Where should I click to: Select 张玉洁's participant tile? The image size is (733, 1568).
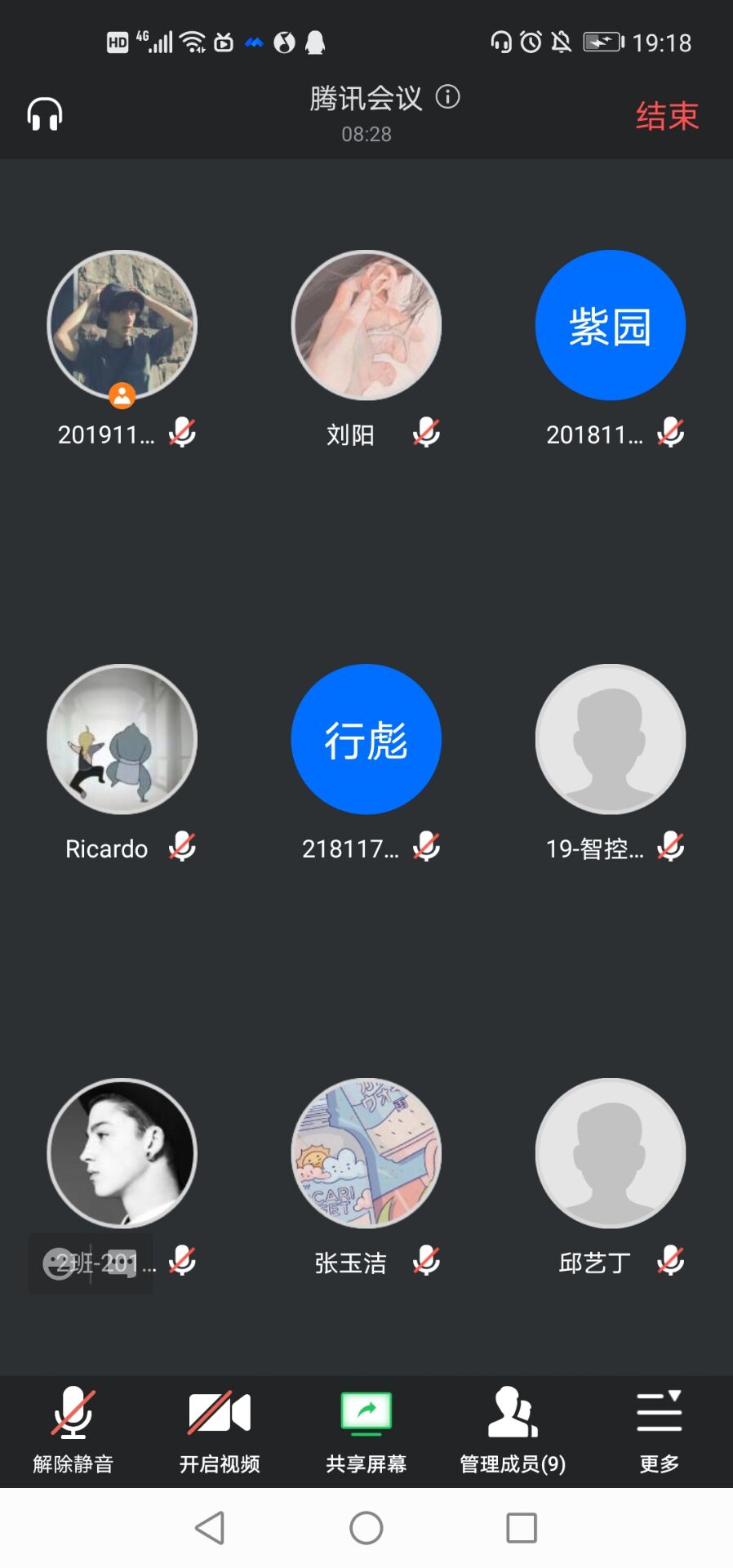pyautogui.click(x=366, y=1153)
